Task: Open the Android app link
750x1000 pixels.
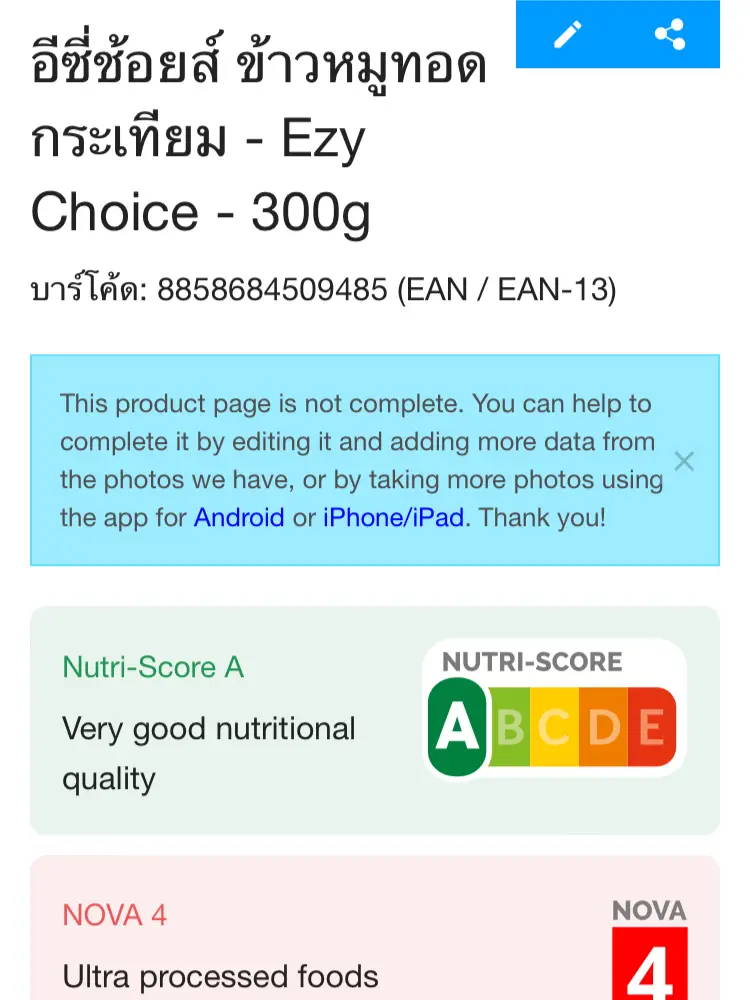Action: [x=239, y=519]
